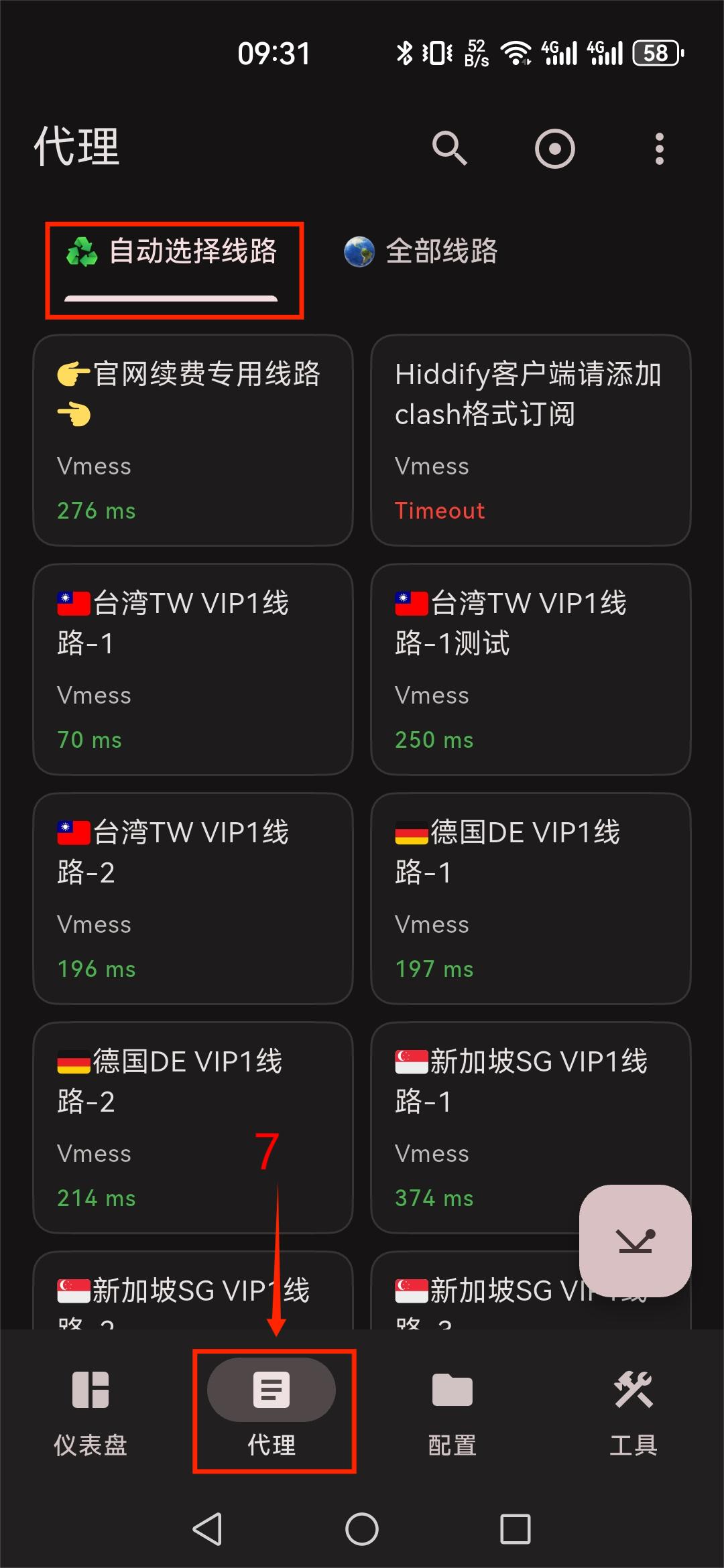This screenshot has width=724, height=1568.
Task: Select the 官网续费专用线路 node
Action: [x=193, y=440]
